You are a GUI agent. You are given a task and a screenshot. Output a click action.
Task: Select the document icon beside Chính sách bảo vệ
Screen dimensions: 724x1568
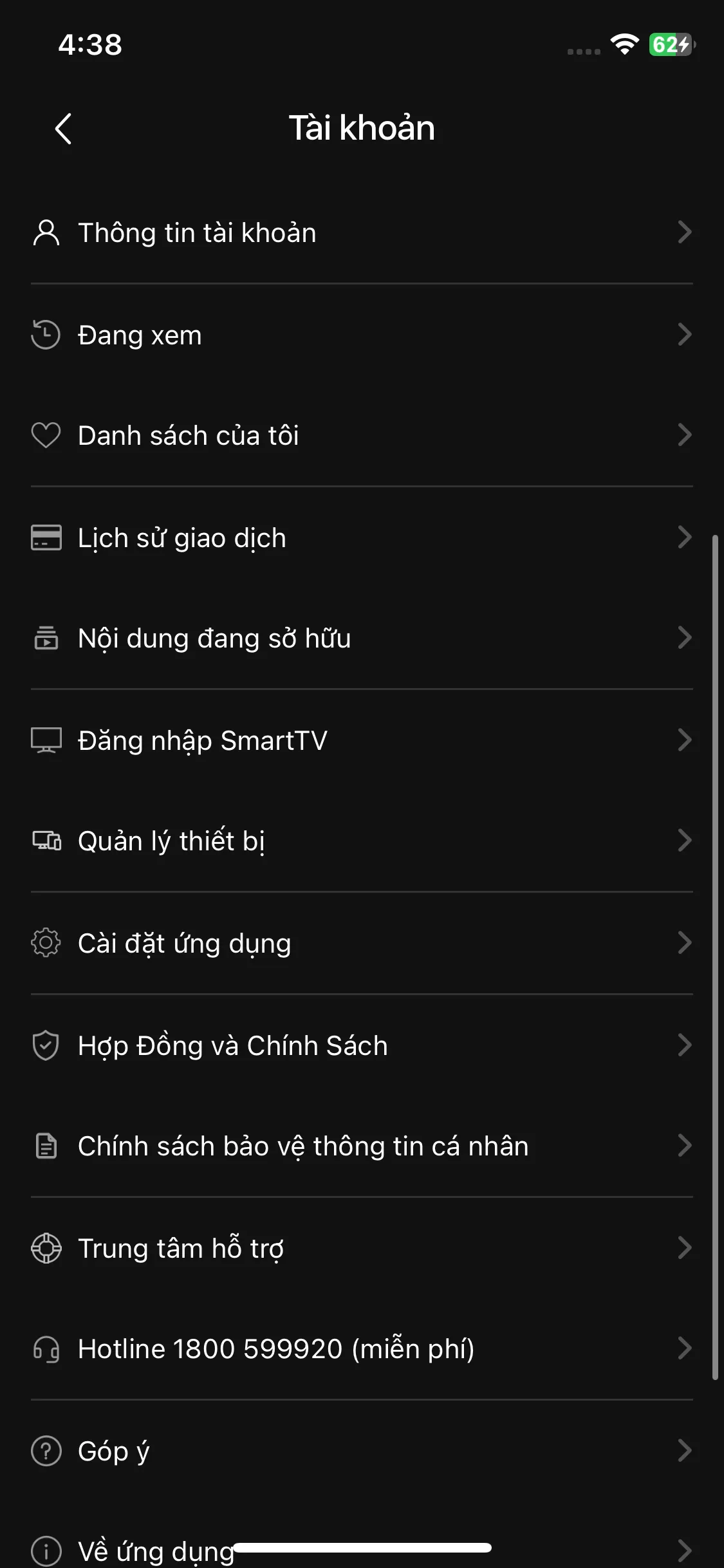click(46, 1146)
